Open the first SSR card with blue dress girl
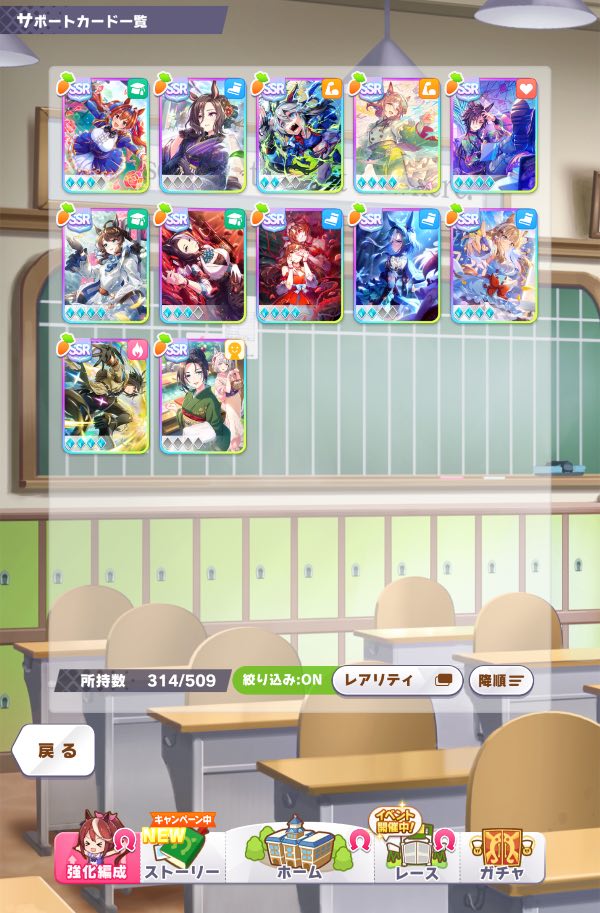This screenshot has width=600, height=913. pos(106,133)
